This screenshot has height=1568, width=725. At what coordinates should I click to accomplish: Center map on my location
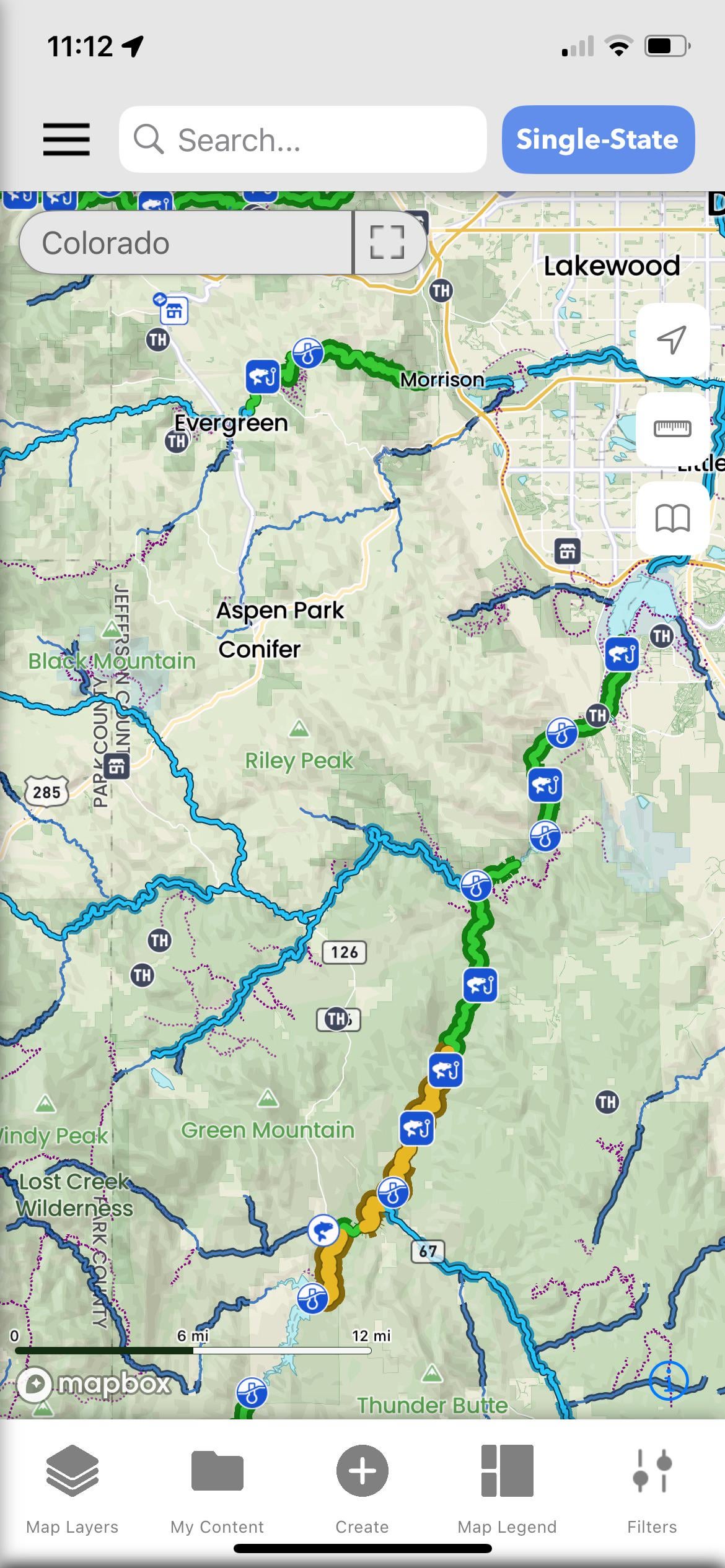672,339
